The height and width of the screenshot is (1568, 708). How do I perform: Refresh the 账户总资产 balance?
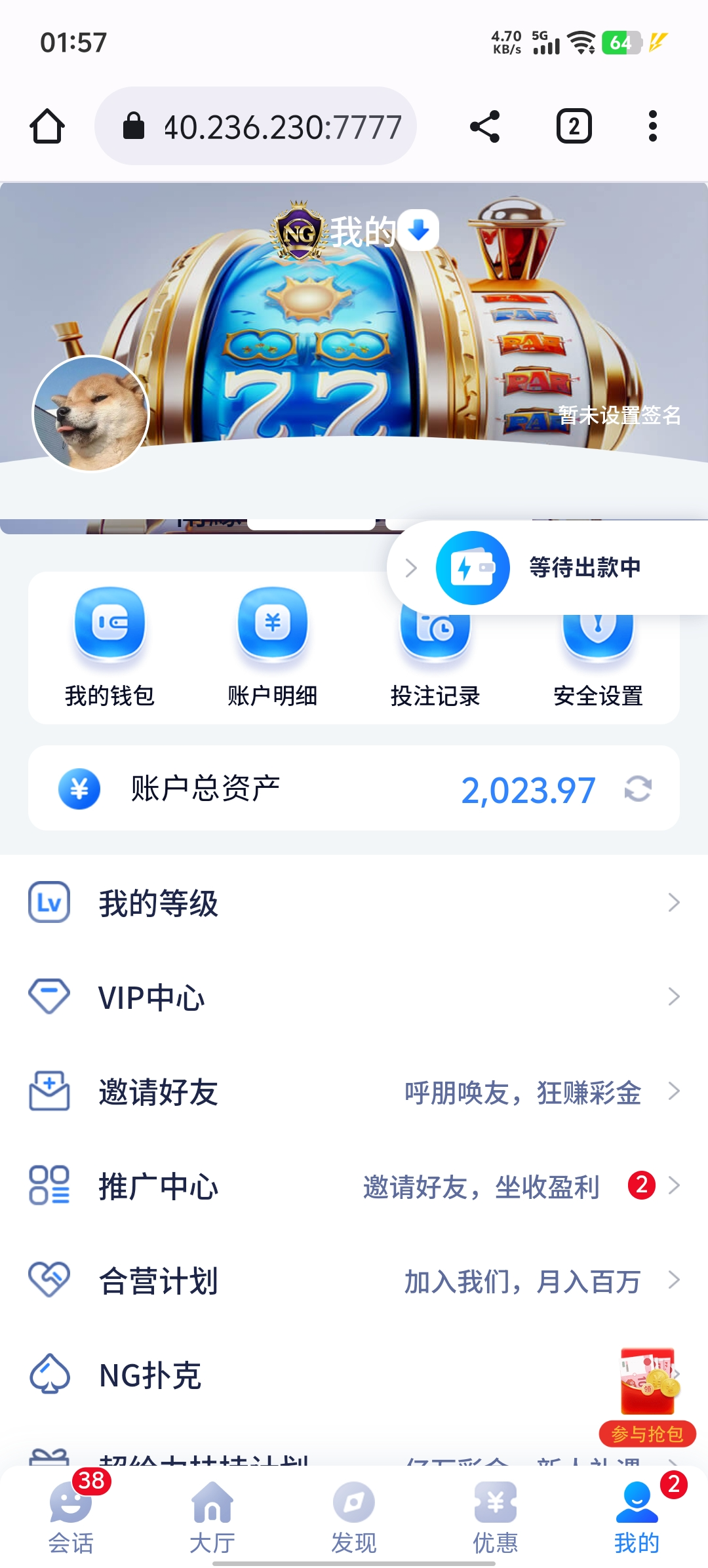[x=638, y=789]
